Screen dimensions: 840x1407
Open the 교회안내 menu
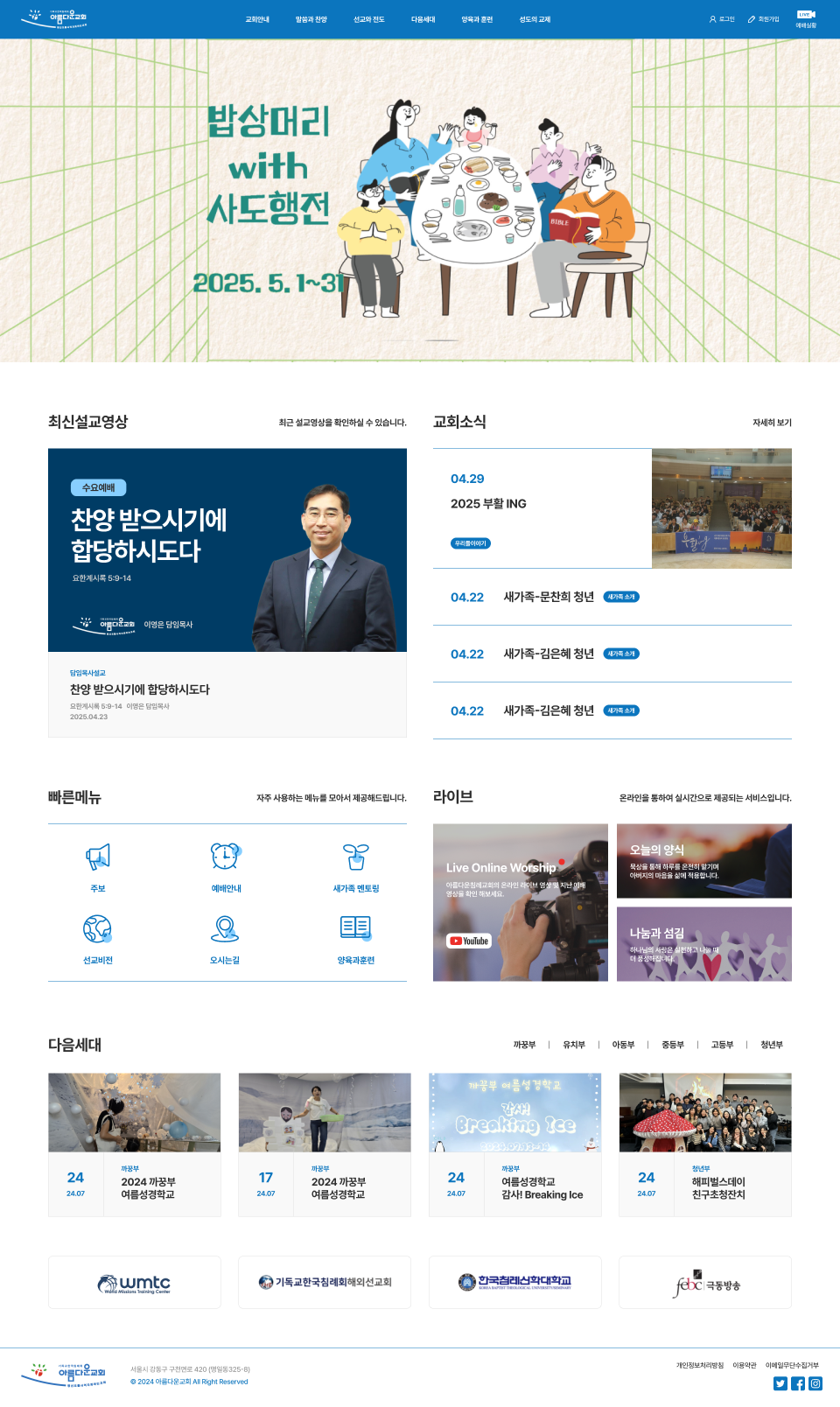[257, 19]
